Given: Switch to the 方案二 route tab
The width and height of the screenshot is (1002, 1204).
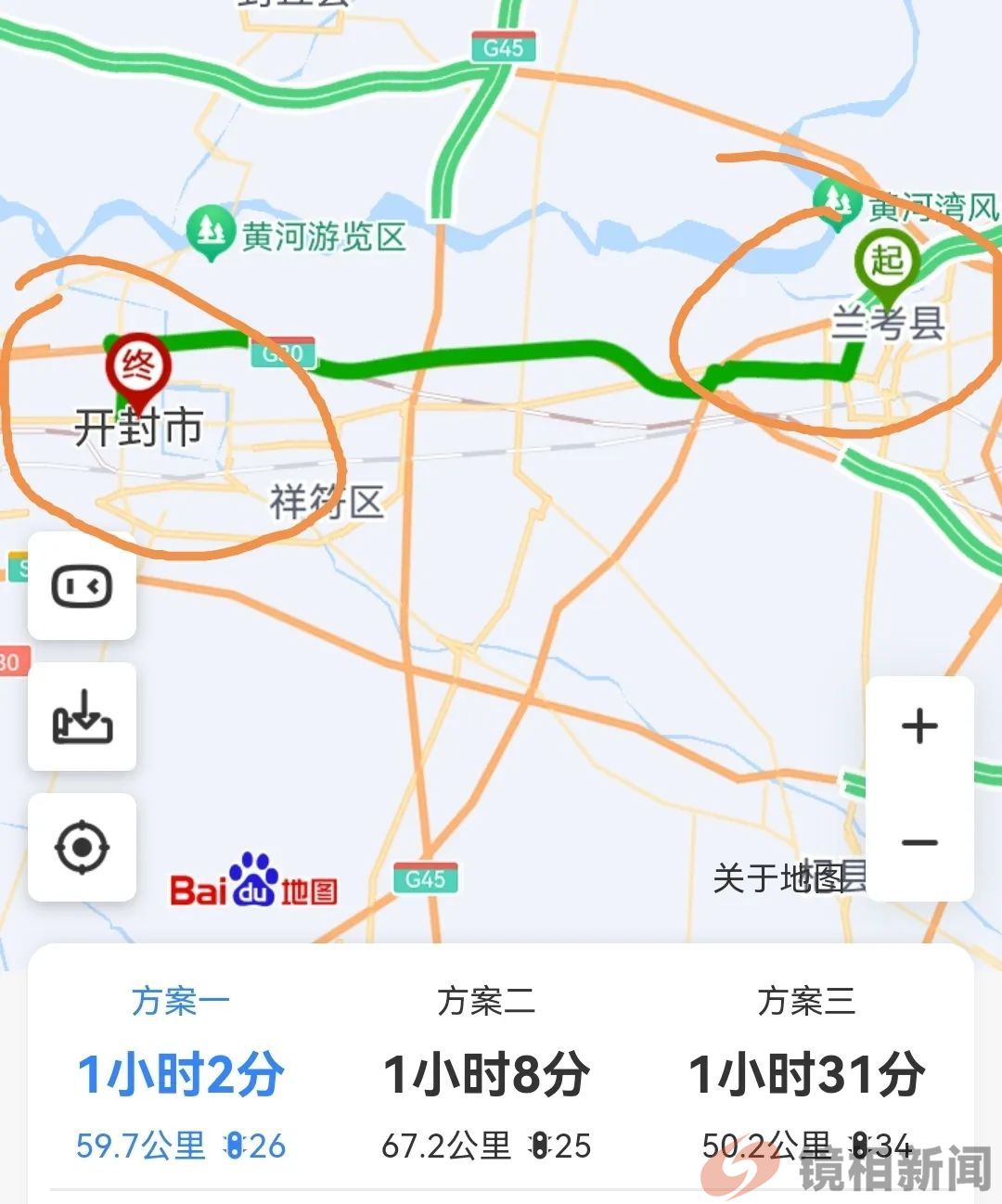Looking at the screenshot, I should click(x=486, y=999).
